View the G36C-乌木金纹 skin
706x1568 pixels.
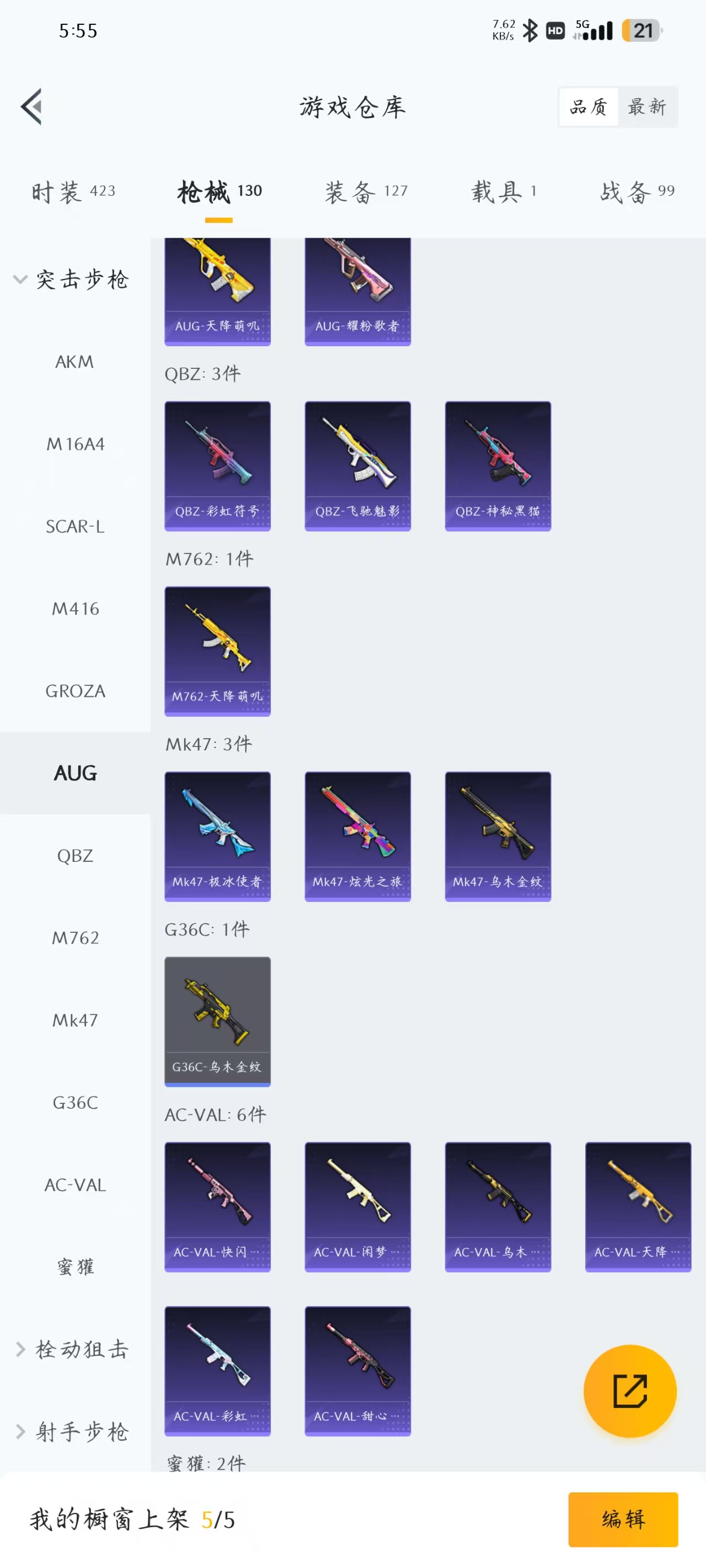[217, 1021]
